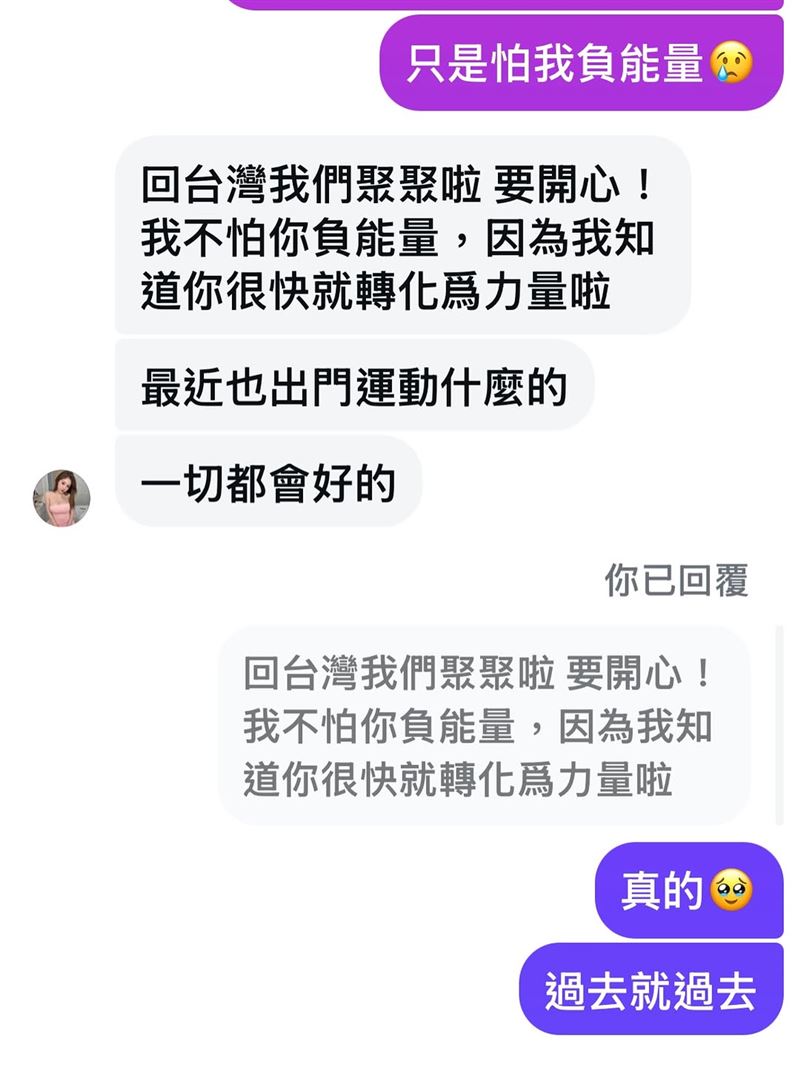Tap the first line of the quoted message
The width and height of the screenshot is (800, 1067).
coord(477,674)
